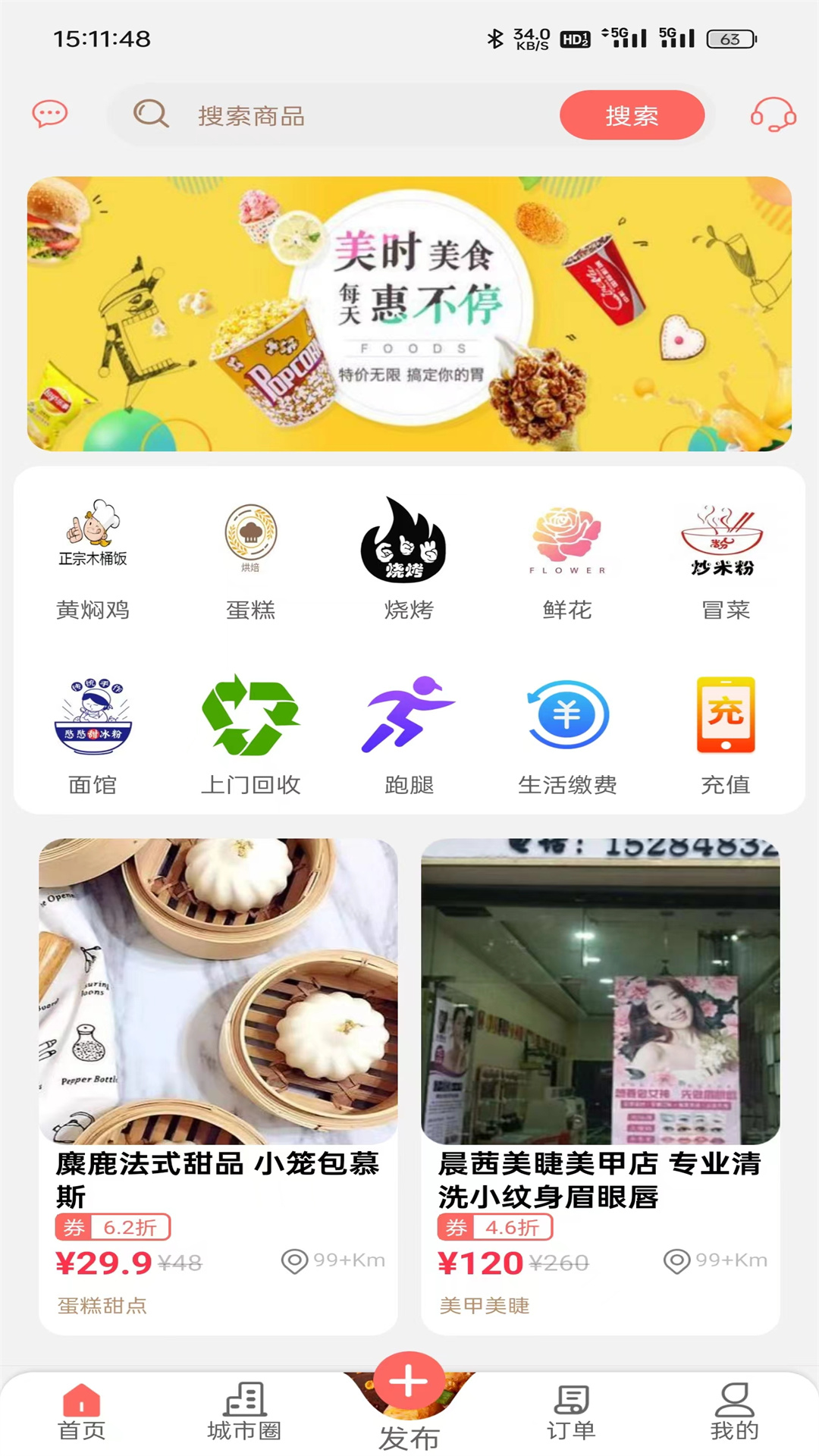This screenshot has width=819, height=1456.
Task: Tap the 发布 plus button
Action: pos(409,1382)
